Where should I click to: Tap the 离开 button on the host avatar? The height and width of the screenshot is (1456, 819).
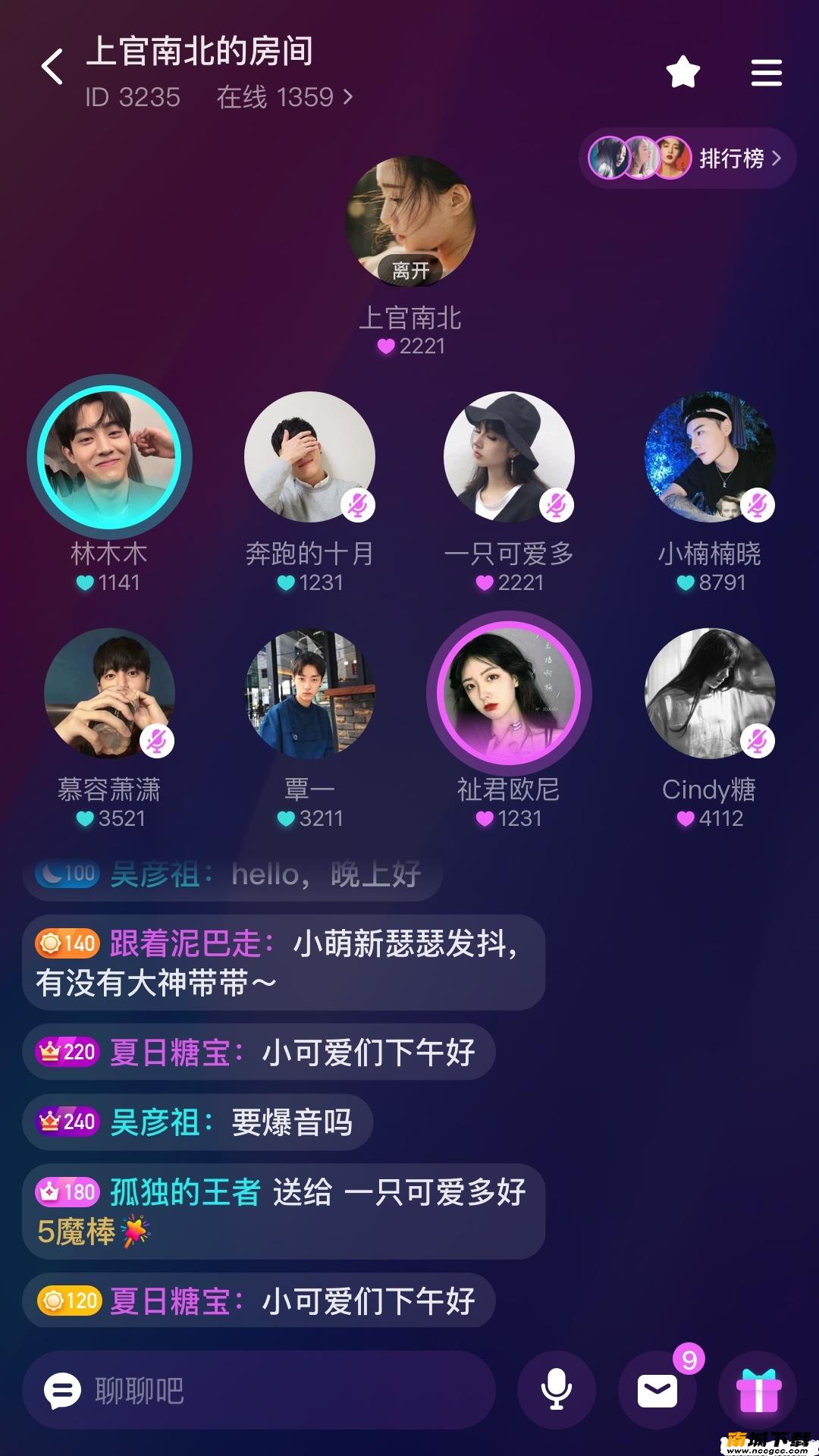point(411,270)
